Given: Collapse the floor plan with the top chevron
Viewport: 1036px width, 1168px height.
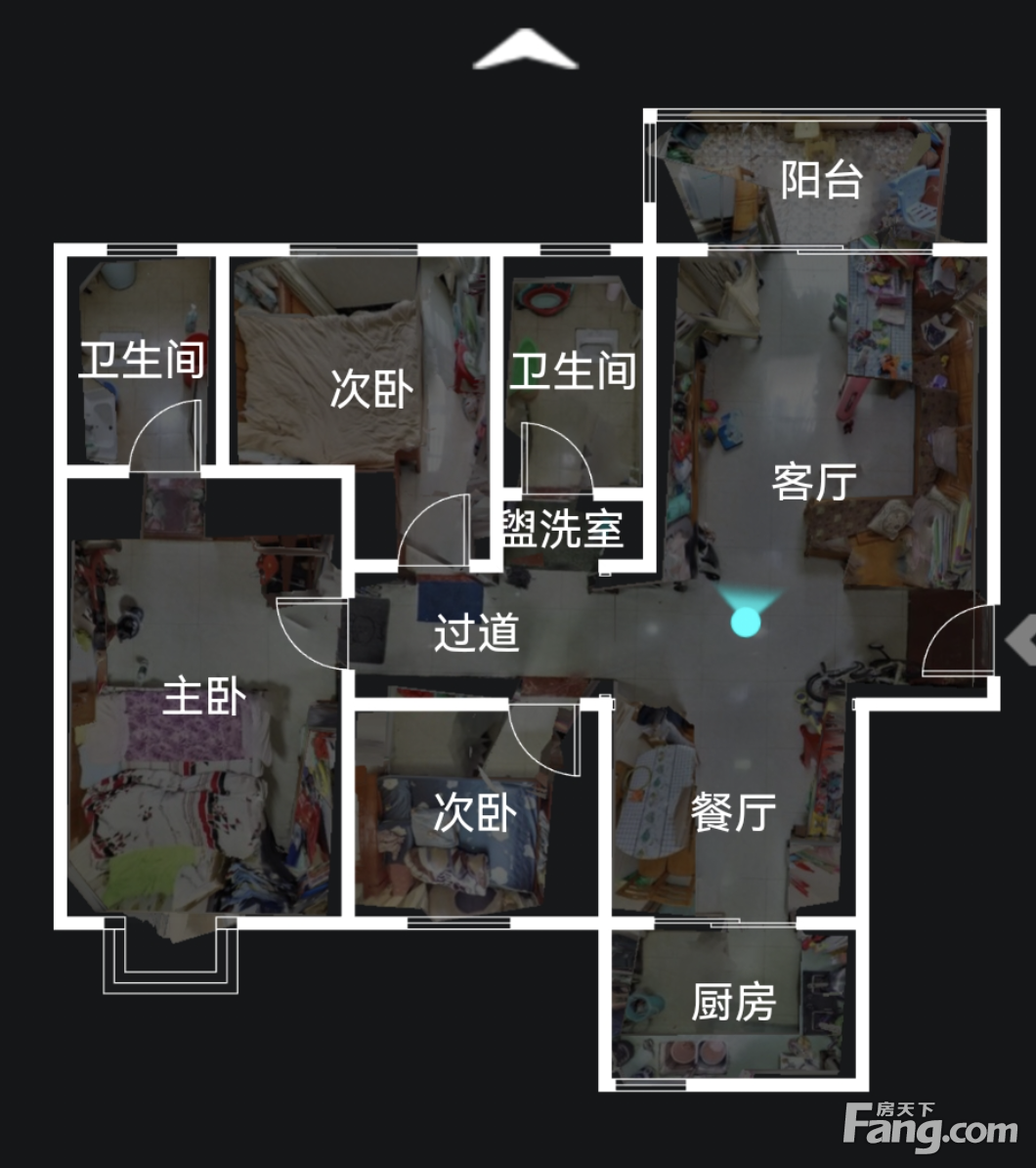Looking at the screenshot, I should [x=526, y=51].
